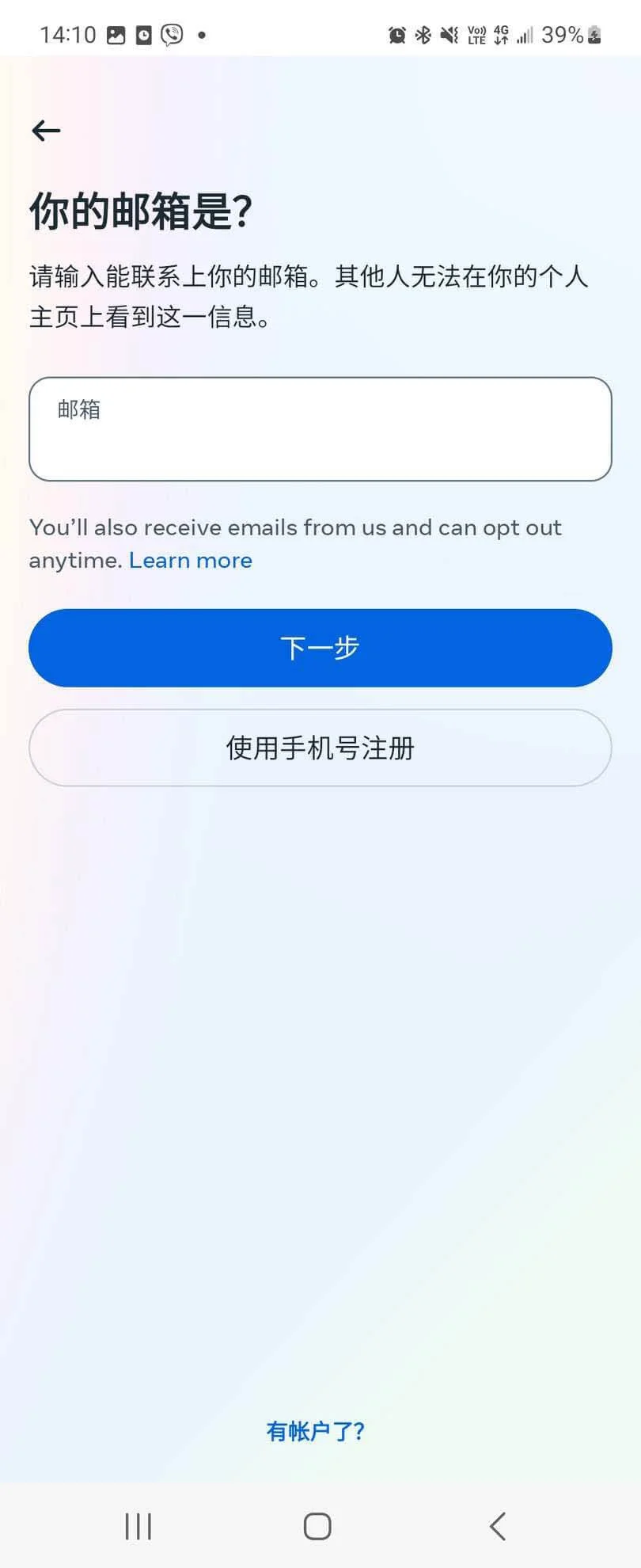Tap the muted sound icon in the status bar

(449, 35)
